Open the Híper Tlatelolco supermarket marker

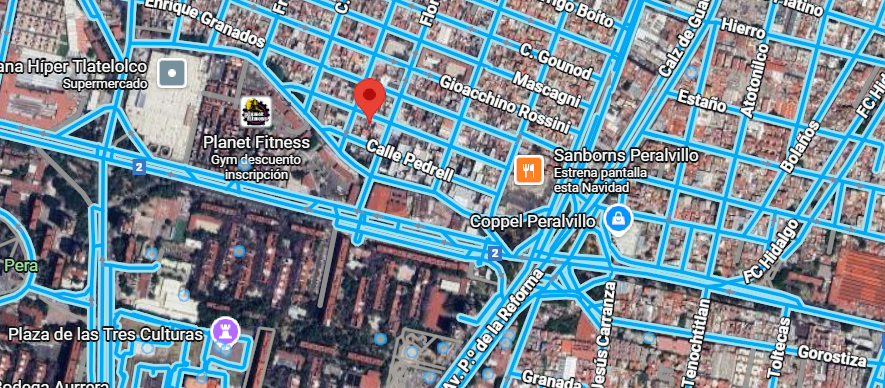point(172,72)
